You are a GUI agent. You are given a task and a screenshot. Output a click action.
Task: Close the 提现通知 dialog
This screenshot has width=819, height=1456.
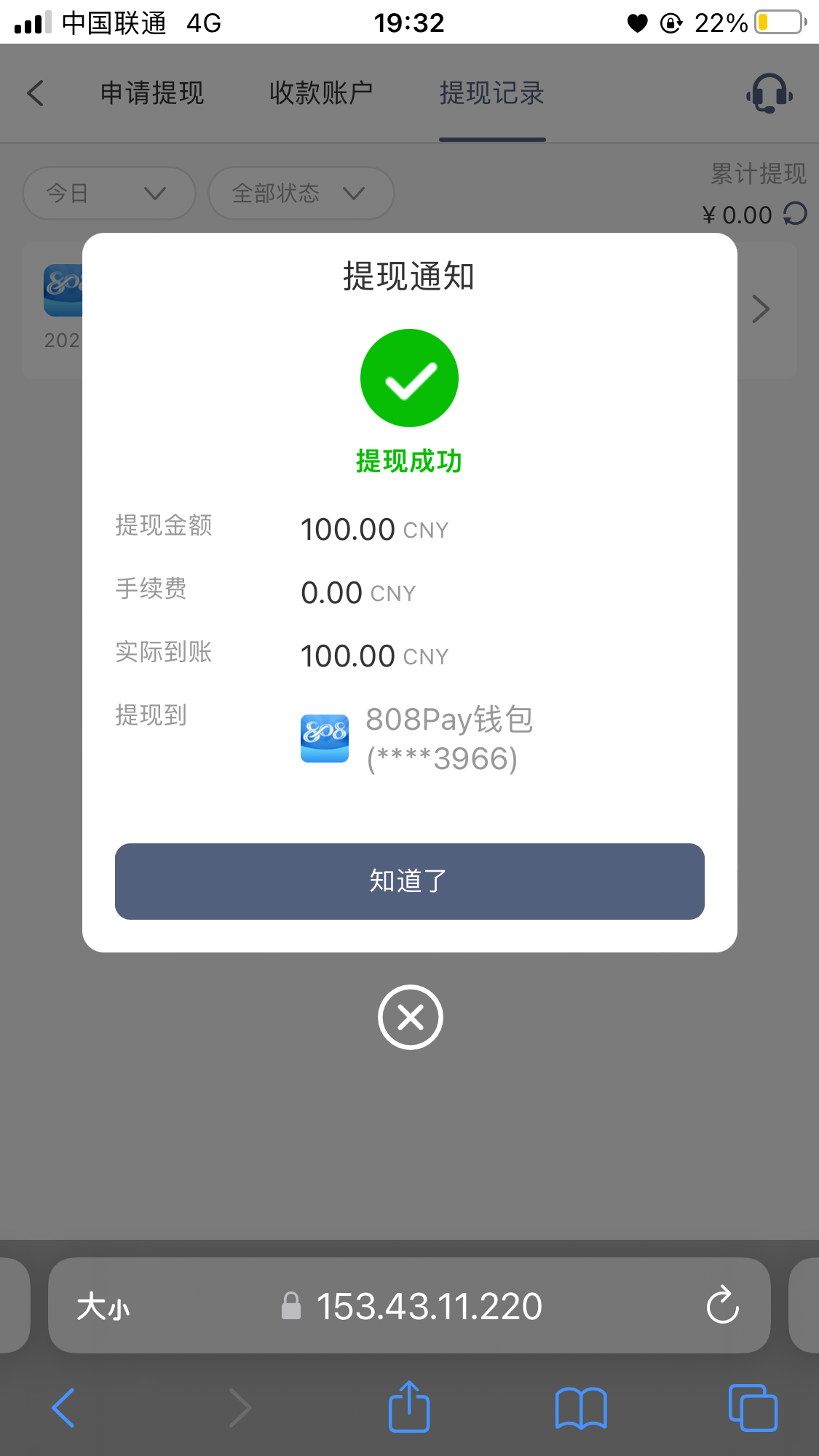click(410, 1017)
